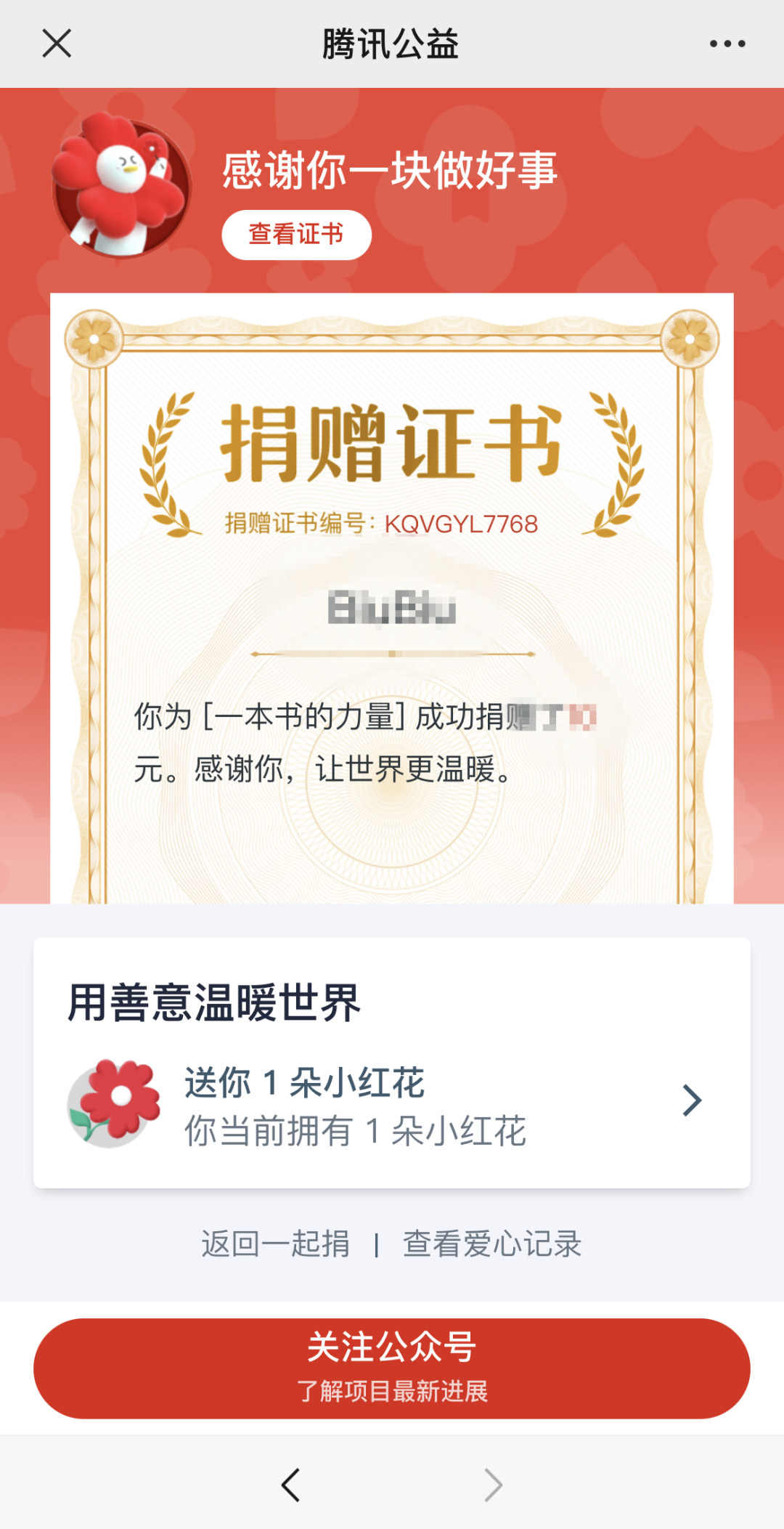Tap the 返回一起捐 link
Viewport: 784px width, 1529px height.
click(x=275, y=1244)
